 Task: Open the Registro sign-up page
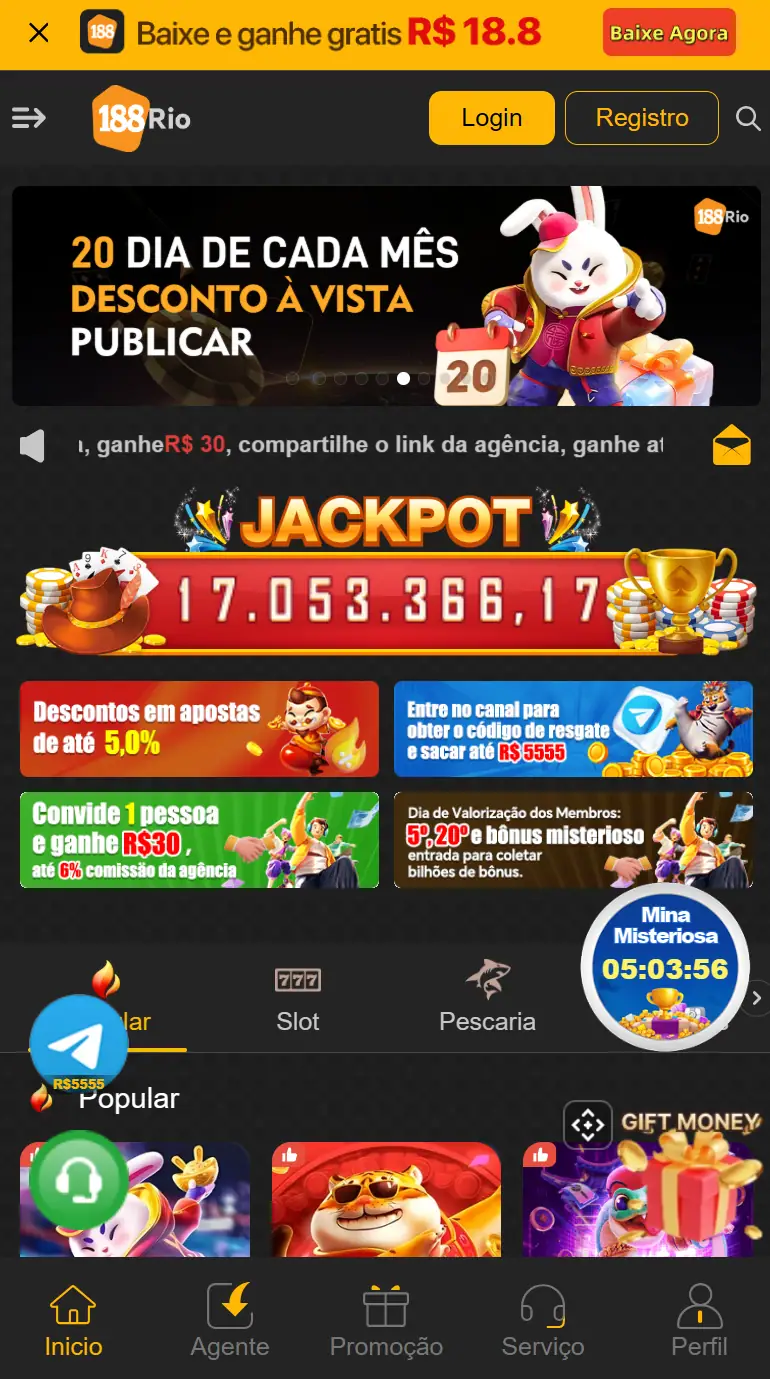click(x=642, y=118)
